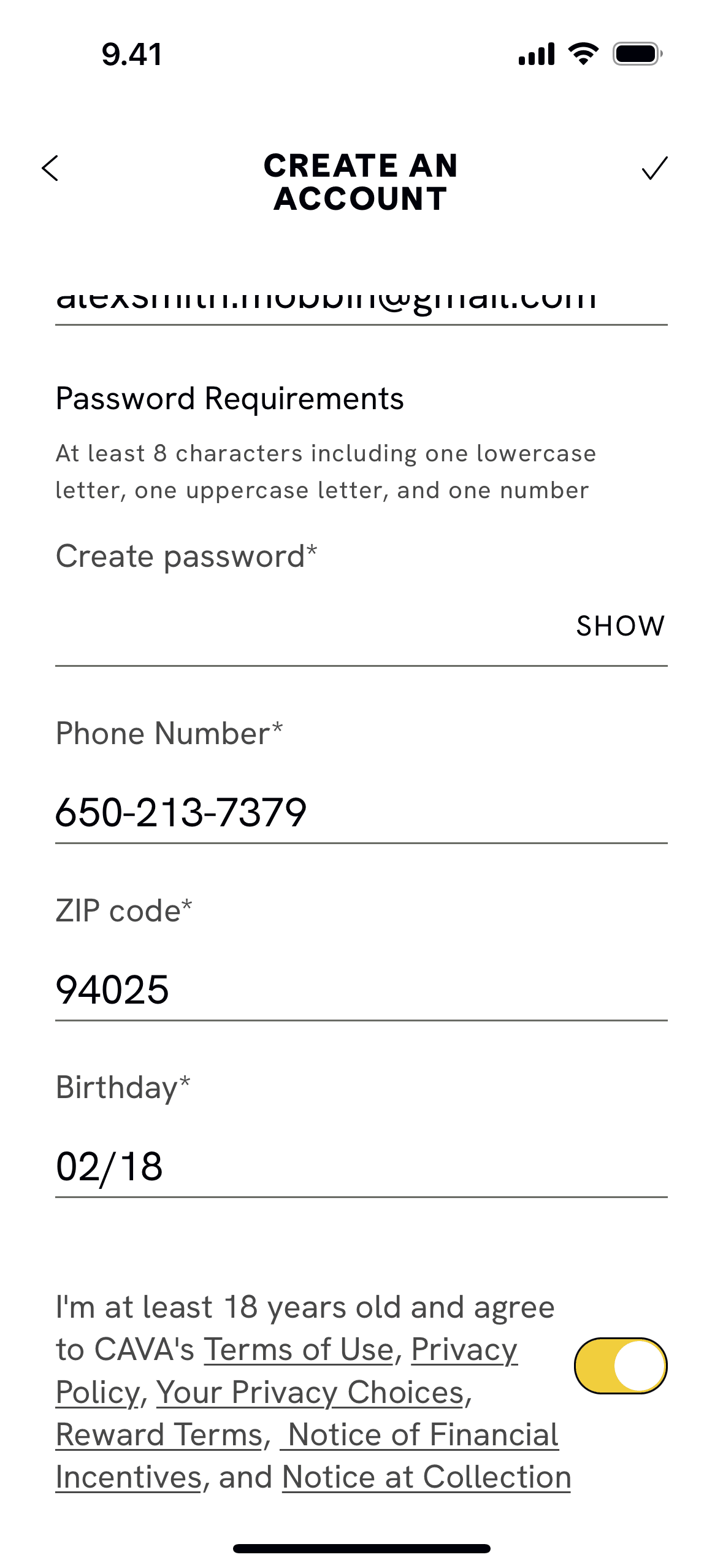
Task: Tap the Create password field
Action: click(307, 627)
